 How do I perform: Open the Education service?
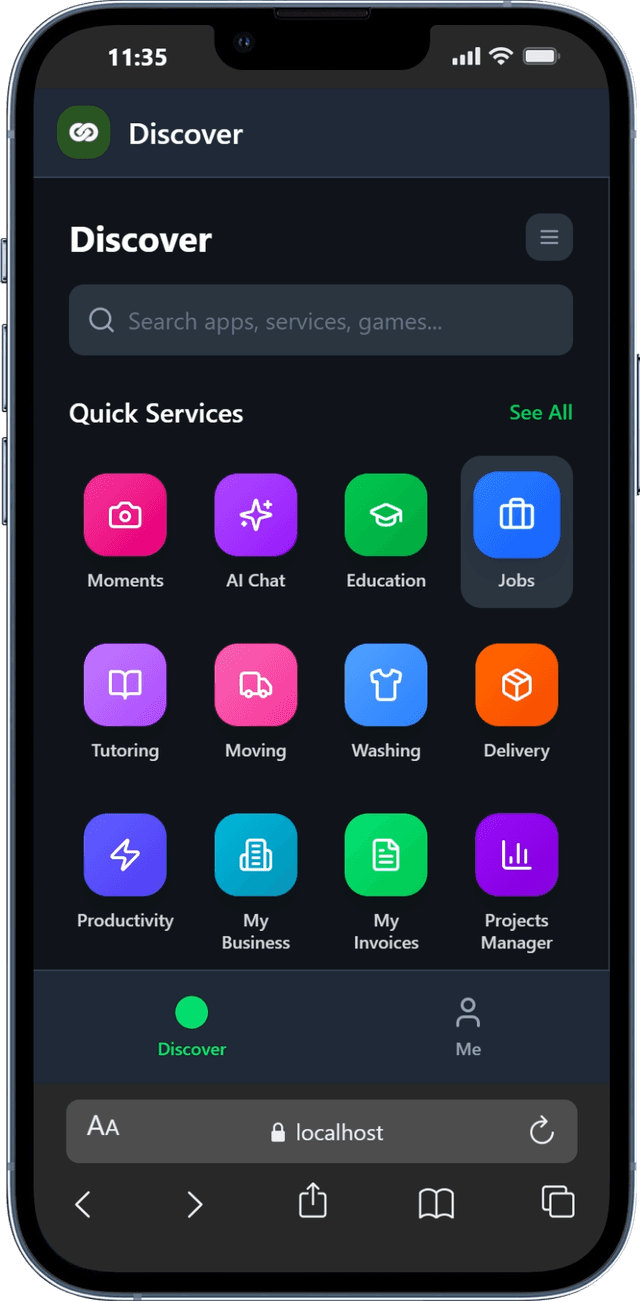coord(386,516)
